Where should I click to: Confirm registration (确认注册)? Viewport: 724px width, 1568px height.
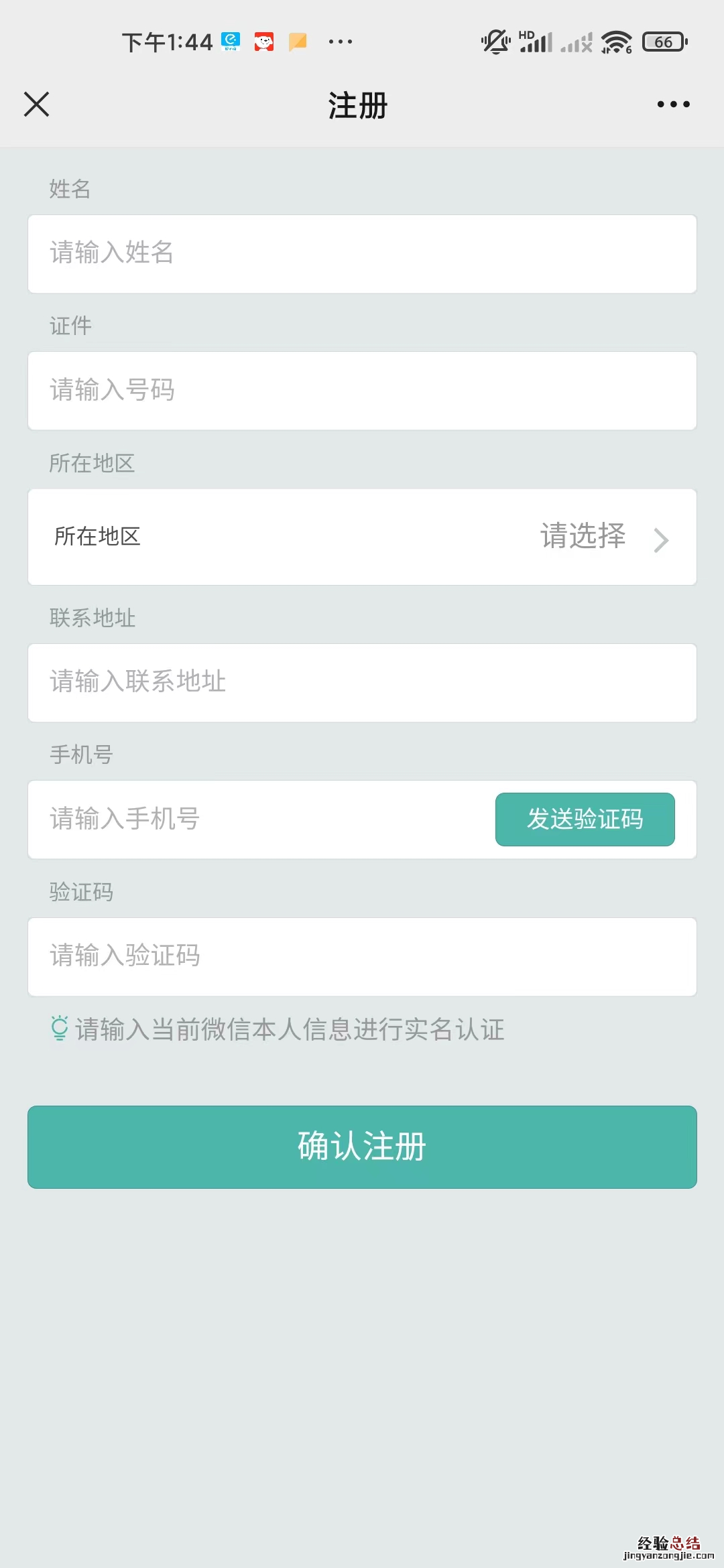click(x=362, y=1147)
